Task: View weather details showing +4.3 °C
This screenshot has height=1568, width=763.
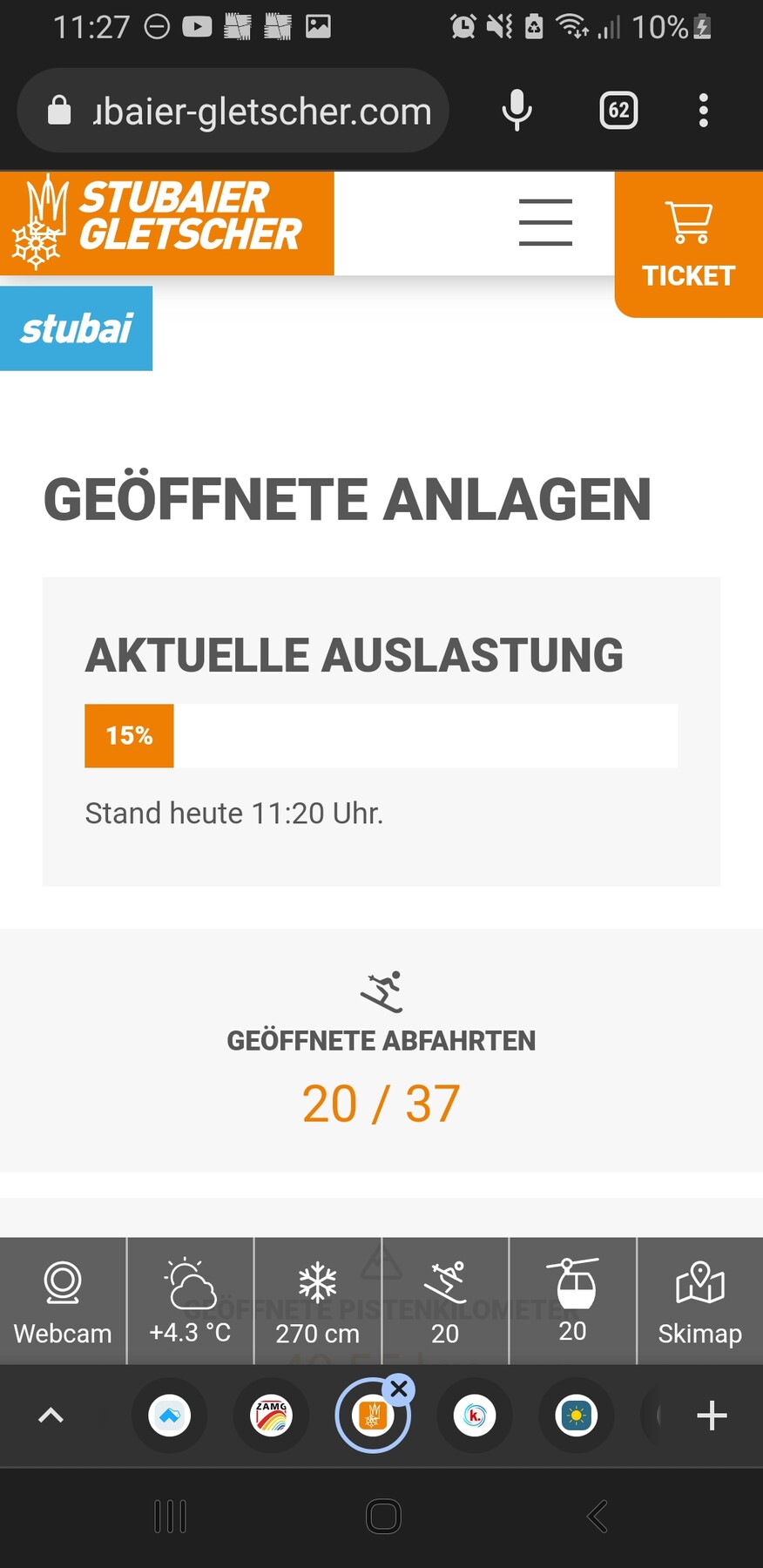Action: [190, 1301]
